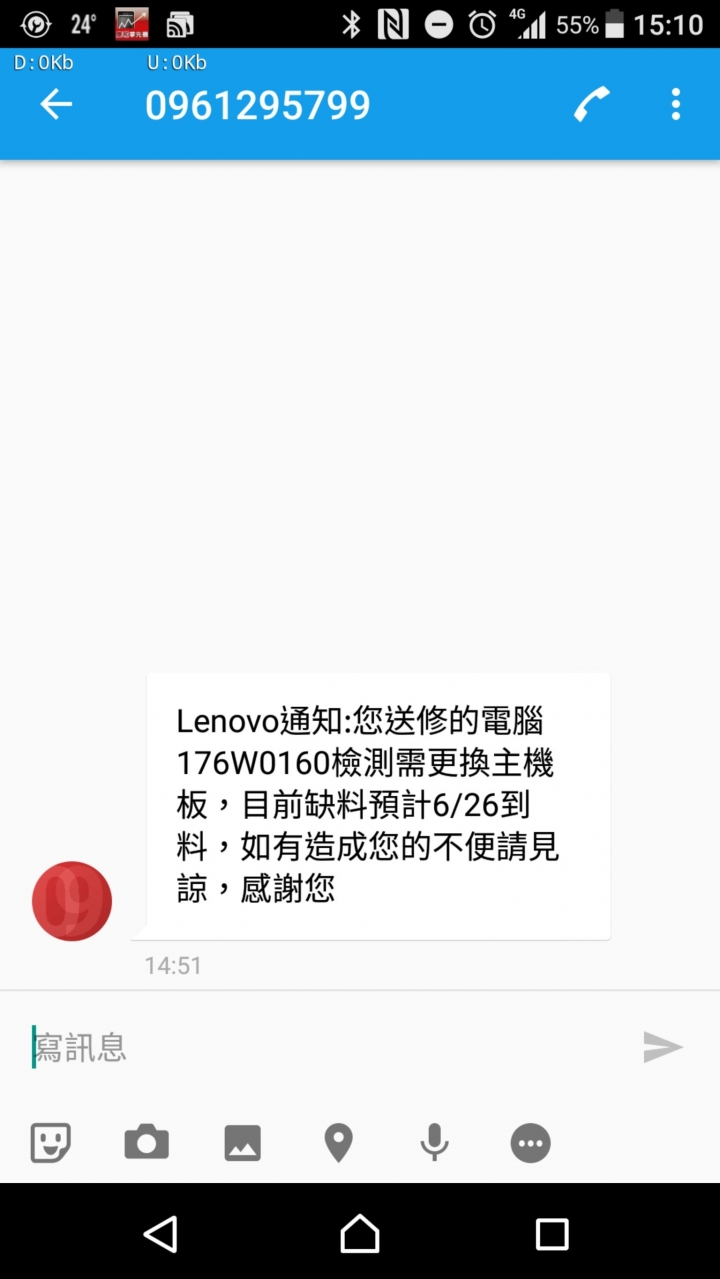Focus the 寫訊息 message field
Viewport: 720px width, 1279px height.
tap(320, 1047)
